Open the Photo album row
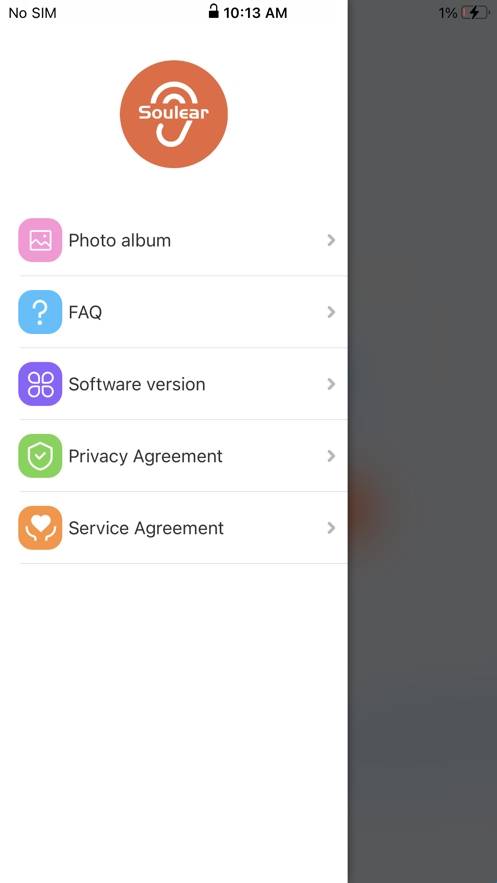The height and width of the screenshot is (883, 497). click(174, 240)
